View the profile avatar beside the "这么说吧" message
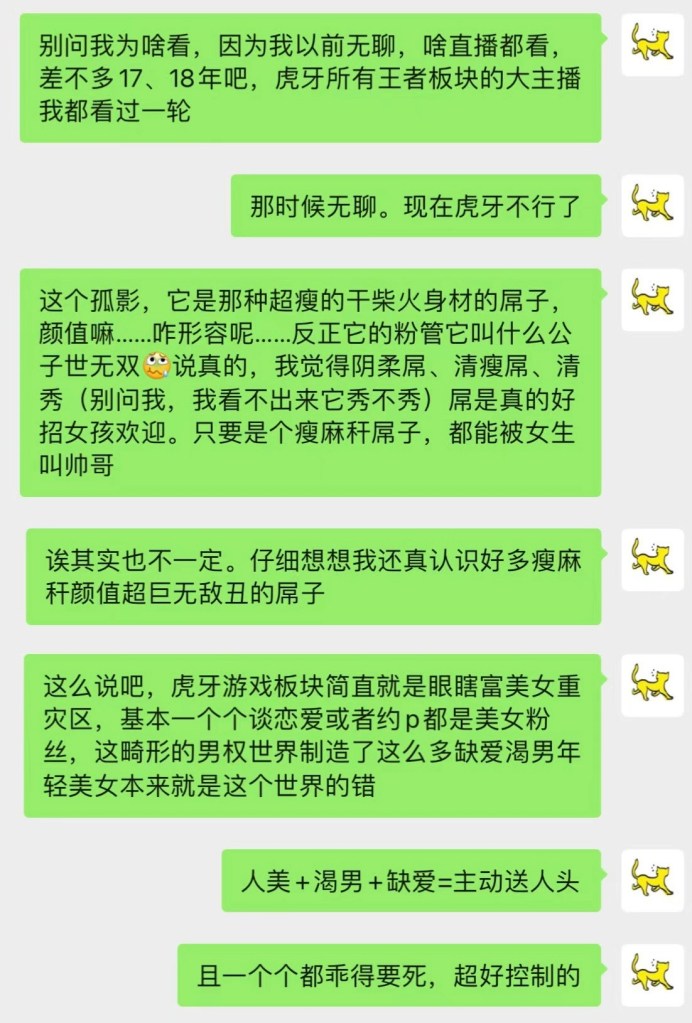The height and width of the screenshot is (1023, 692). pyautogui.click(x=652, y=686)
